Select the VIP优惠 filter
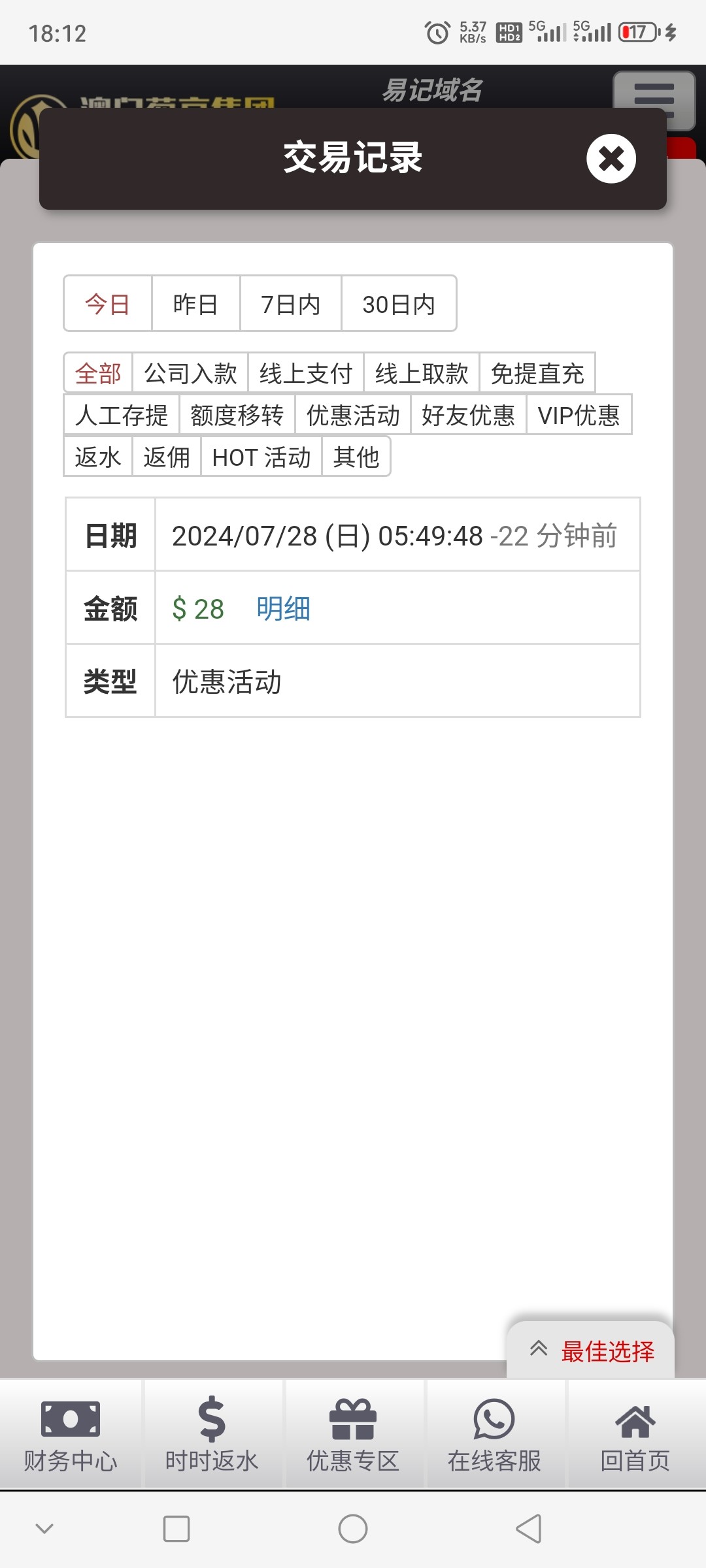 point(579,415)
